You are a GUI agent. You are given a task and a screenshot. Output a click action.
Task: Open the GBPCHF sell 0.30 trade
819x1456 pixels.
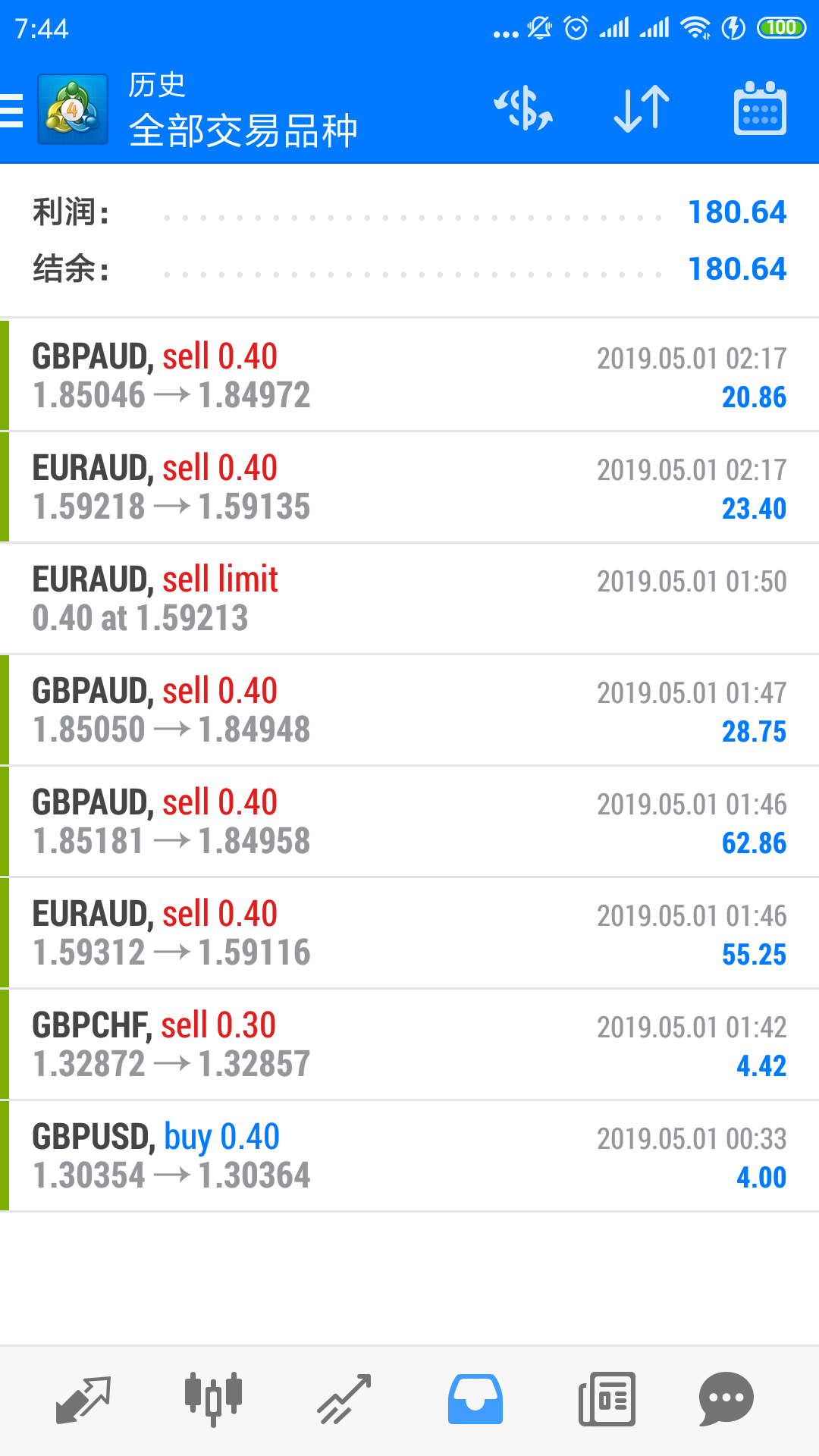tap(409, 1044)
